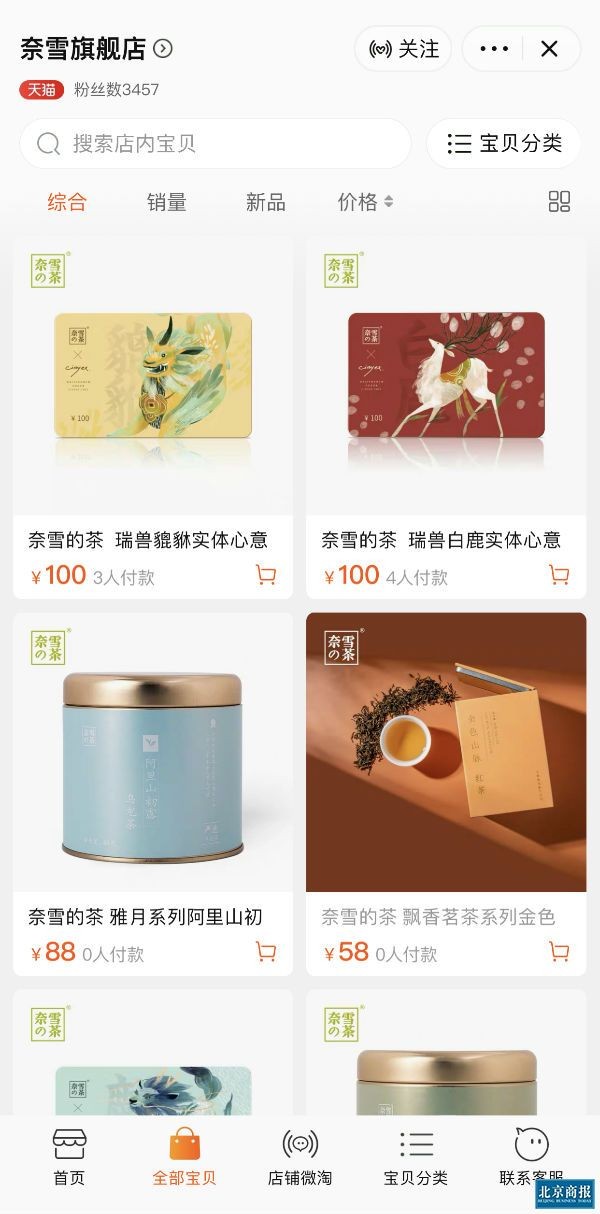
Task: Select the 综合 sort tab
Action: [67, 202]
